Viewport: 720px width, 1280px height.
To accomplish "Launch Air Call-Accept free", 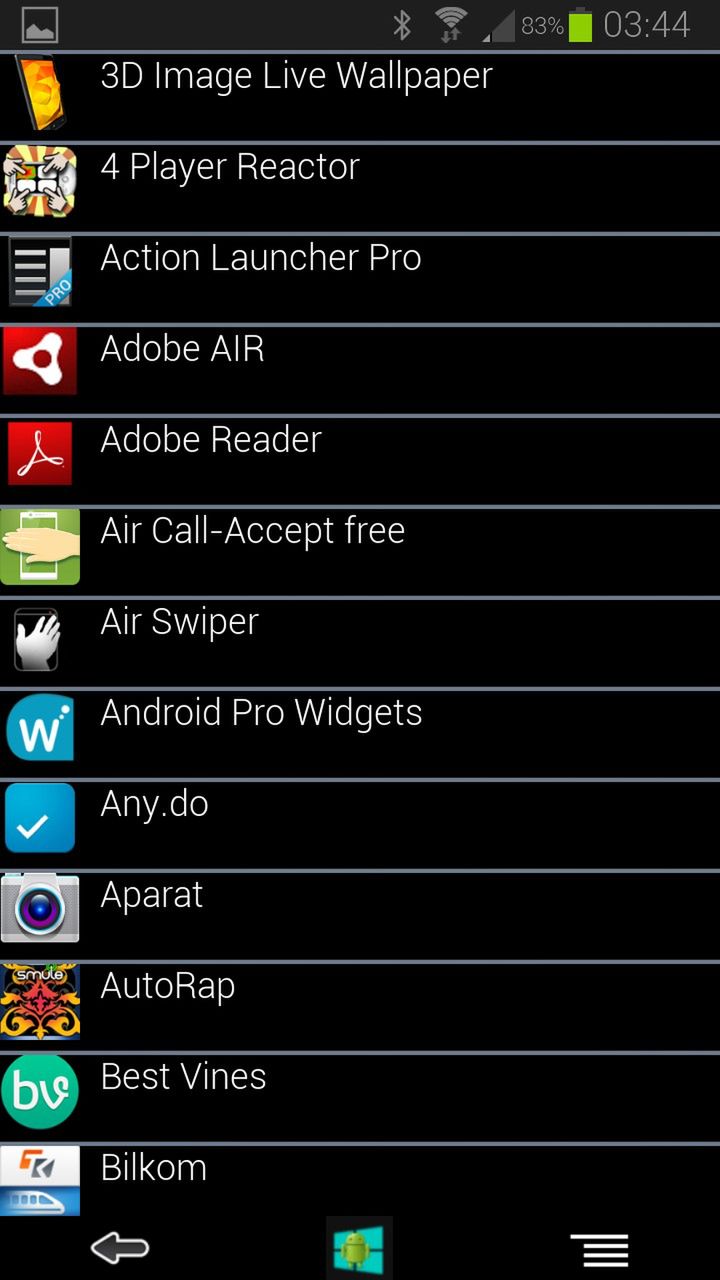I will [x=252, y=532].
